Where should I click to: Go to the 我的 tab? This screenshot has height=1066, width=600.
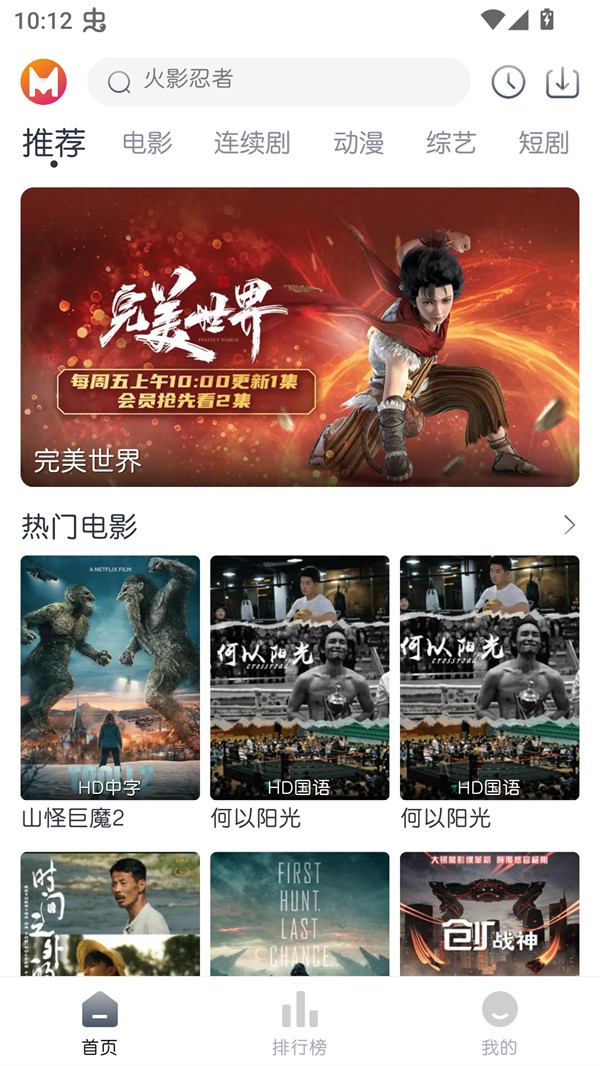coord(499,1023)
